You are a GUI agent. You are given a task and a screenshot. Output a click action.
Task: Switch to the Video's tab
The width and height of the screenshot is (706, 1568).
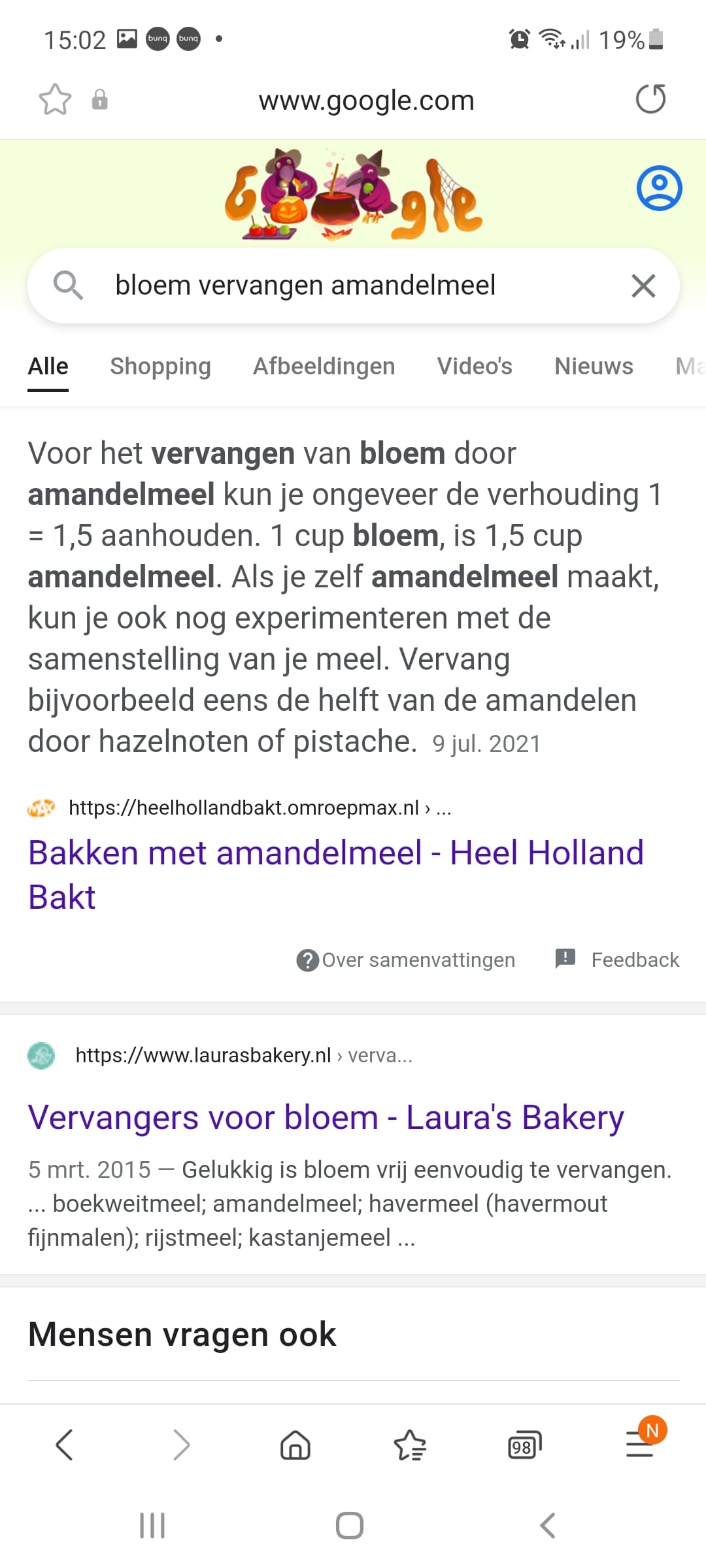click(x=475, y=367)
